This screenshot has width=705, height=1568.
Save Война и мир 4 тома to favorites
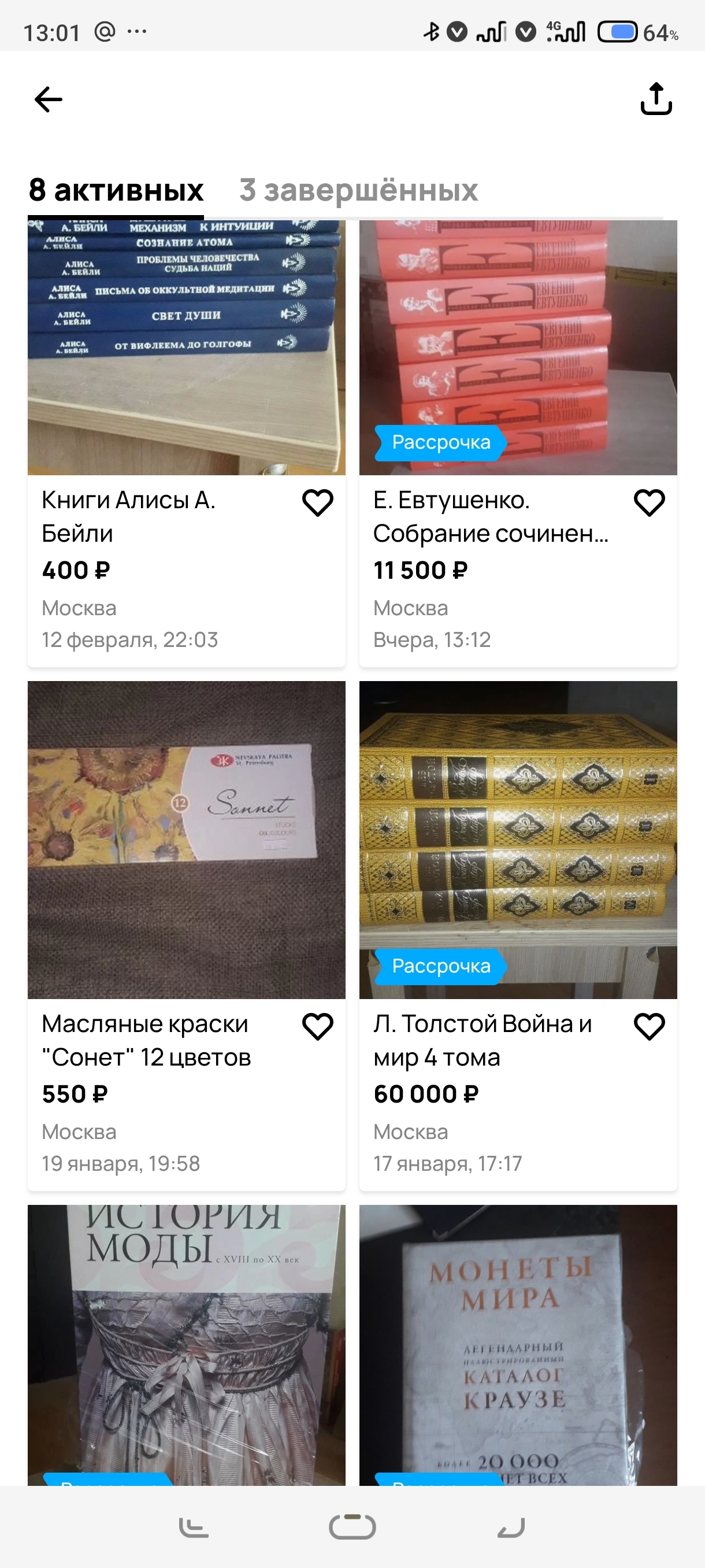[x=649, y=1027]
